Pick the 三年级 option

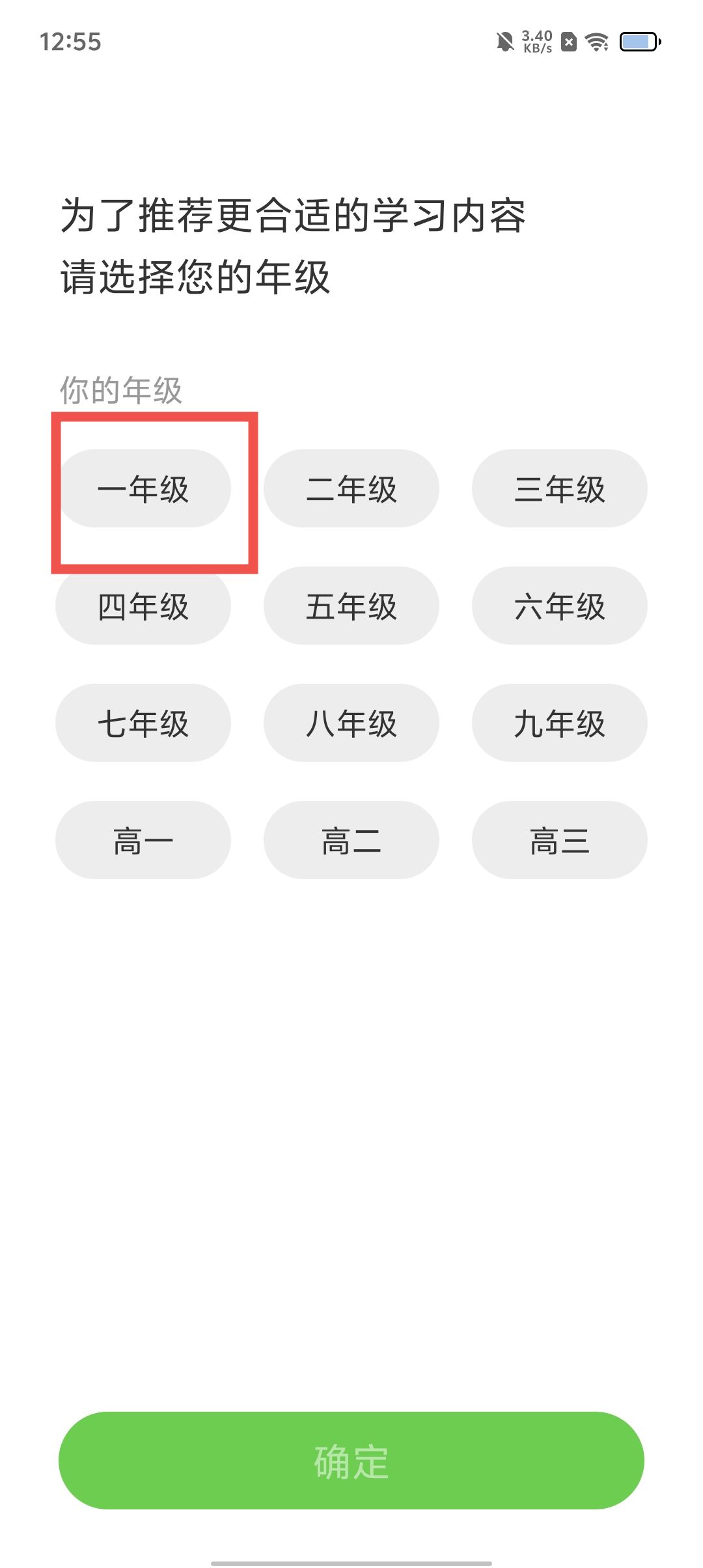560,488
